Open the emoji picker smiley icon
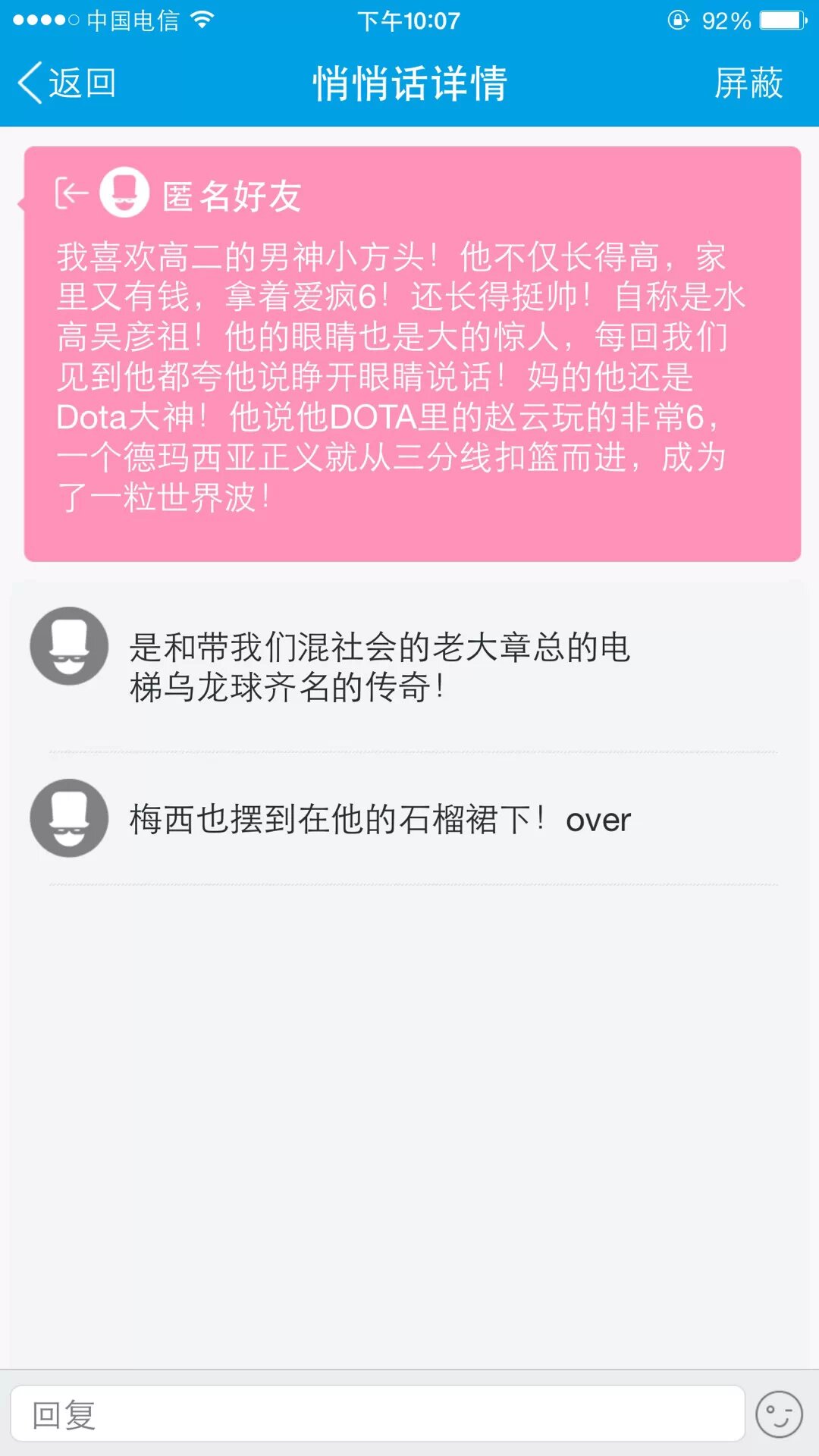Viewport: 819px width, 1456px height. click(779, 1414)
